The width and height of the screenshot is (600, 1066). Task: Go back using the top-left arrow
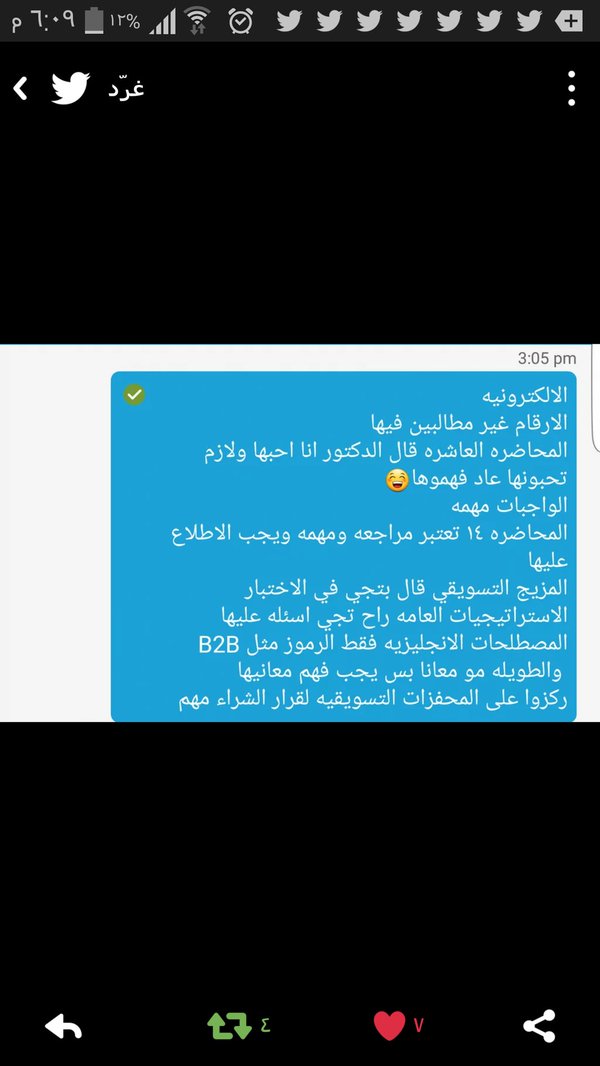(x=20, y=88)
